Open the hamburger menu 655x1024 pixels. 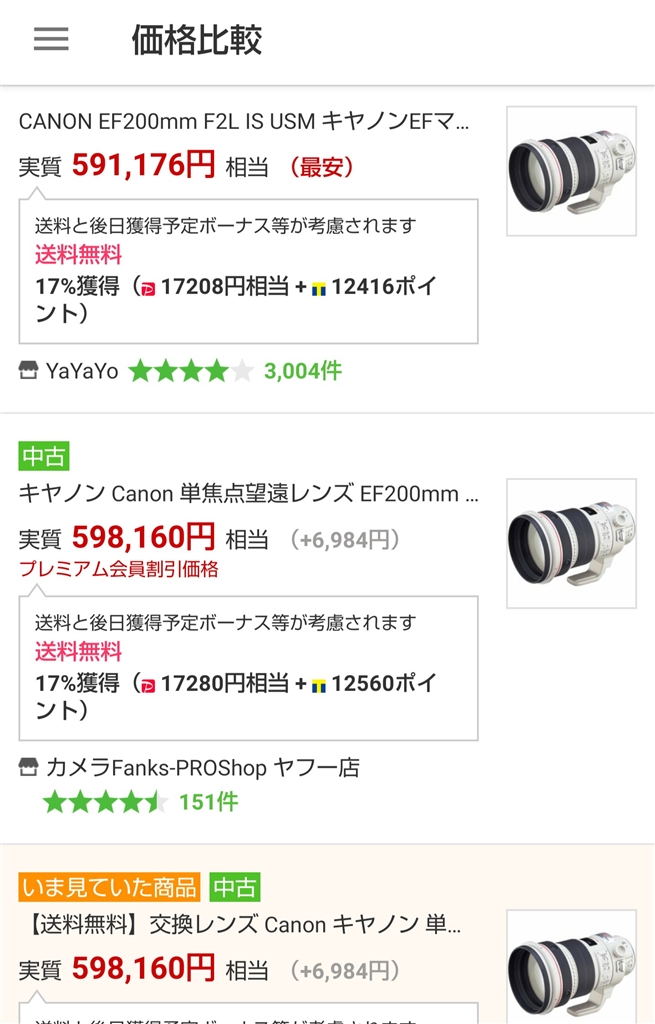[x=51, y=40]
